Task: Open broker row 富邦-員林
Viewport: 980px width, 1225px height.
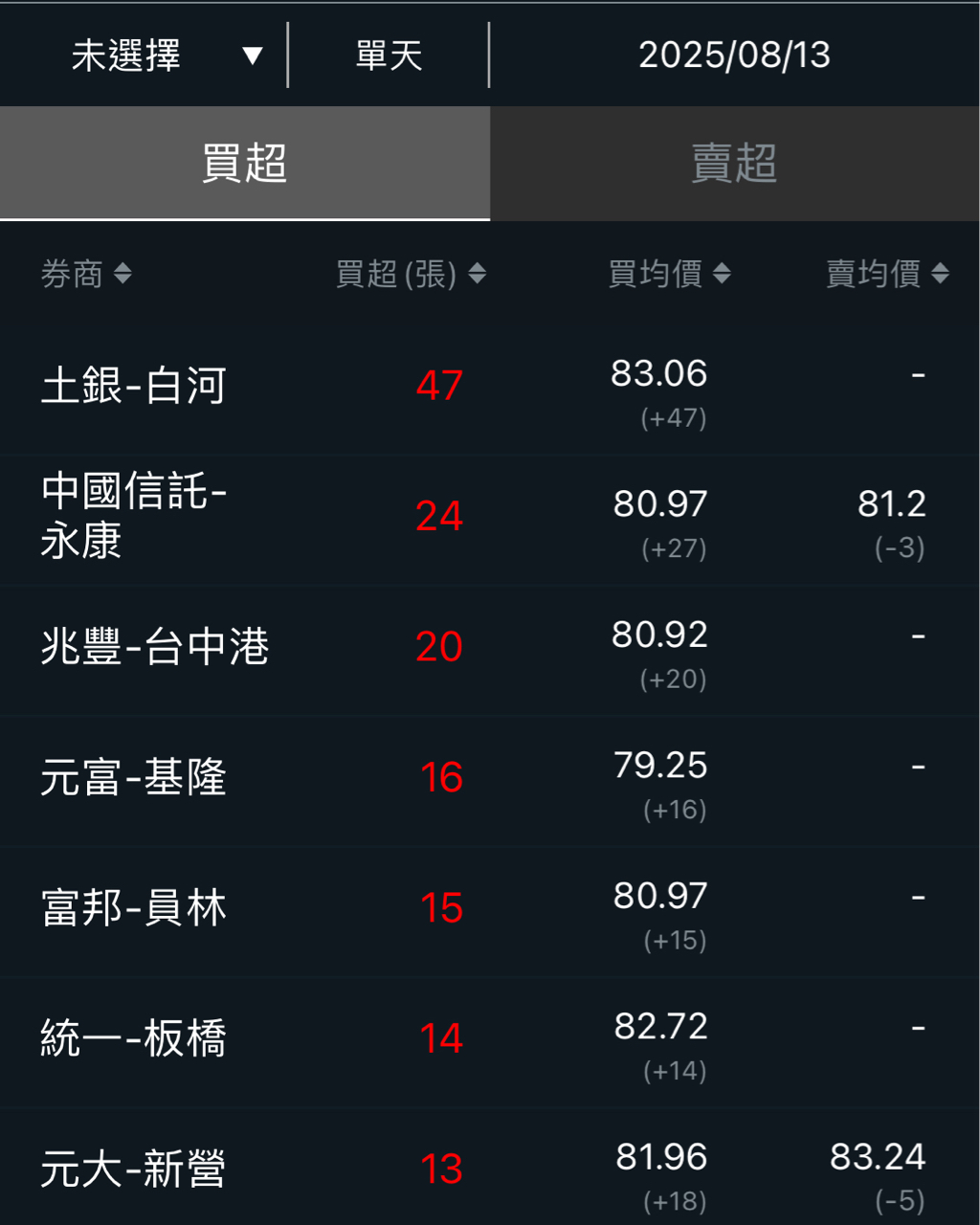Action: tap(490, 912)
